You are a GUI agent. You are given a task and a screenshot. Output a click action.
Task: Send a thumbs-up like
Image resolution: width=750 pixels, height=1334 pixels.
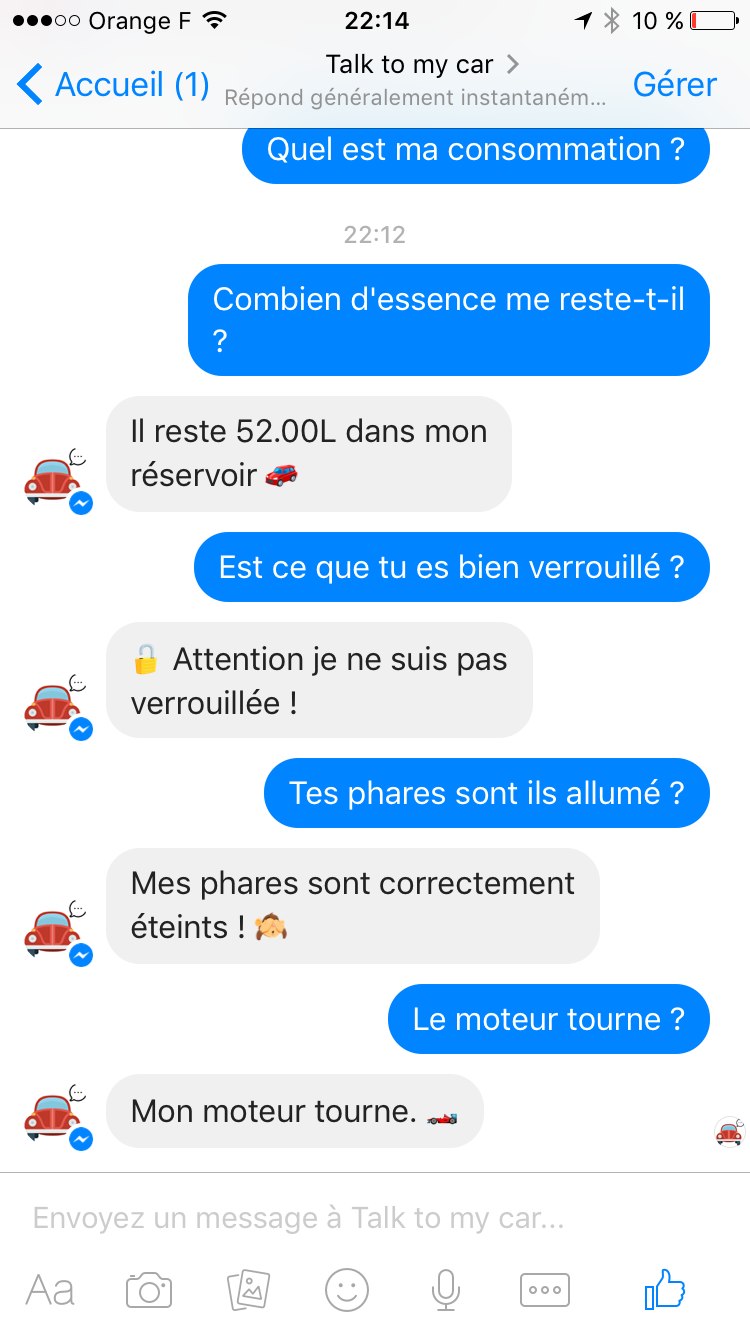(x=665, y=1288)
